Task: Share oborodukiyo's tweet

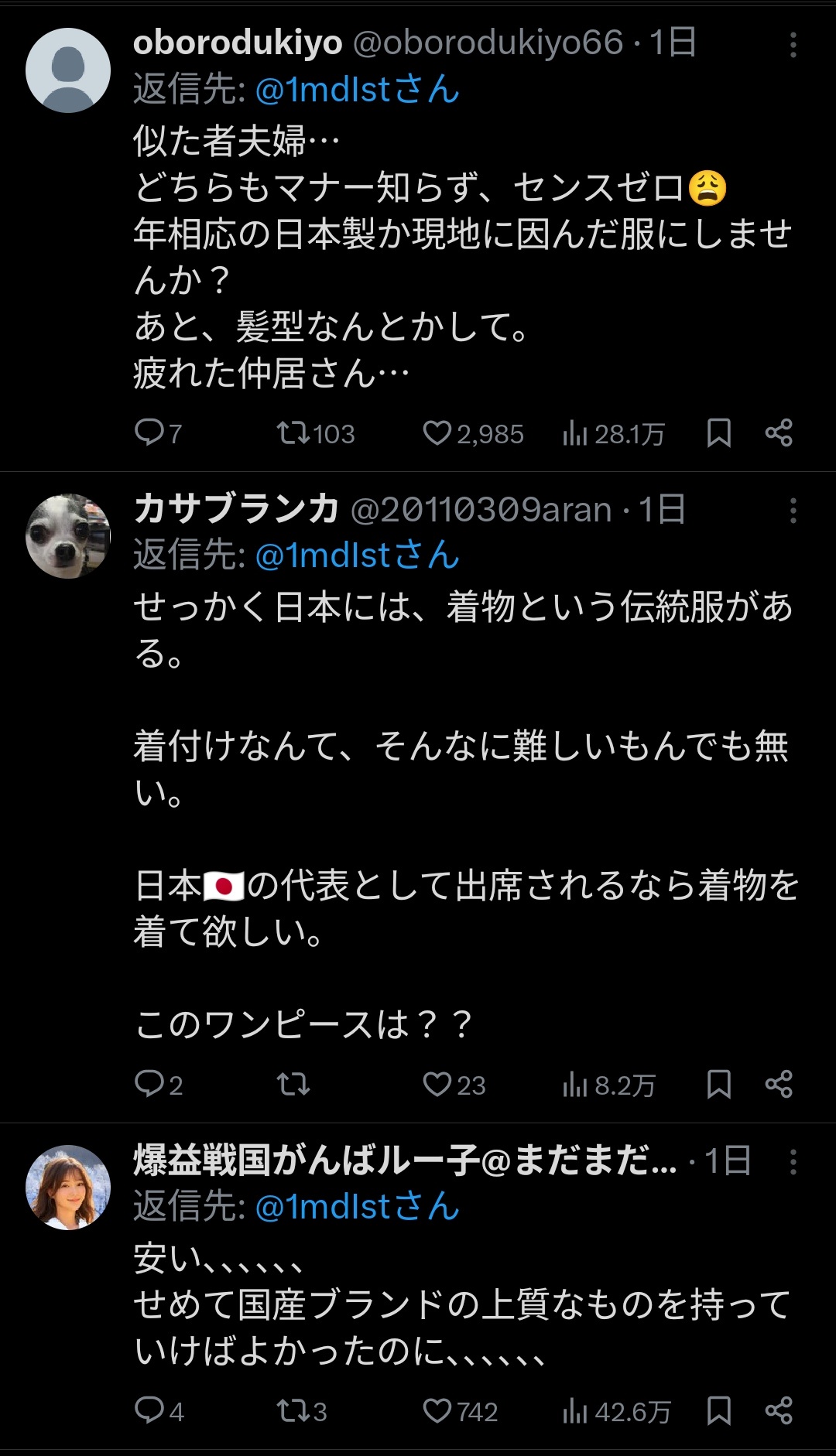Action: pos(779,432)
